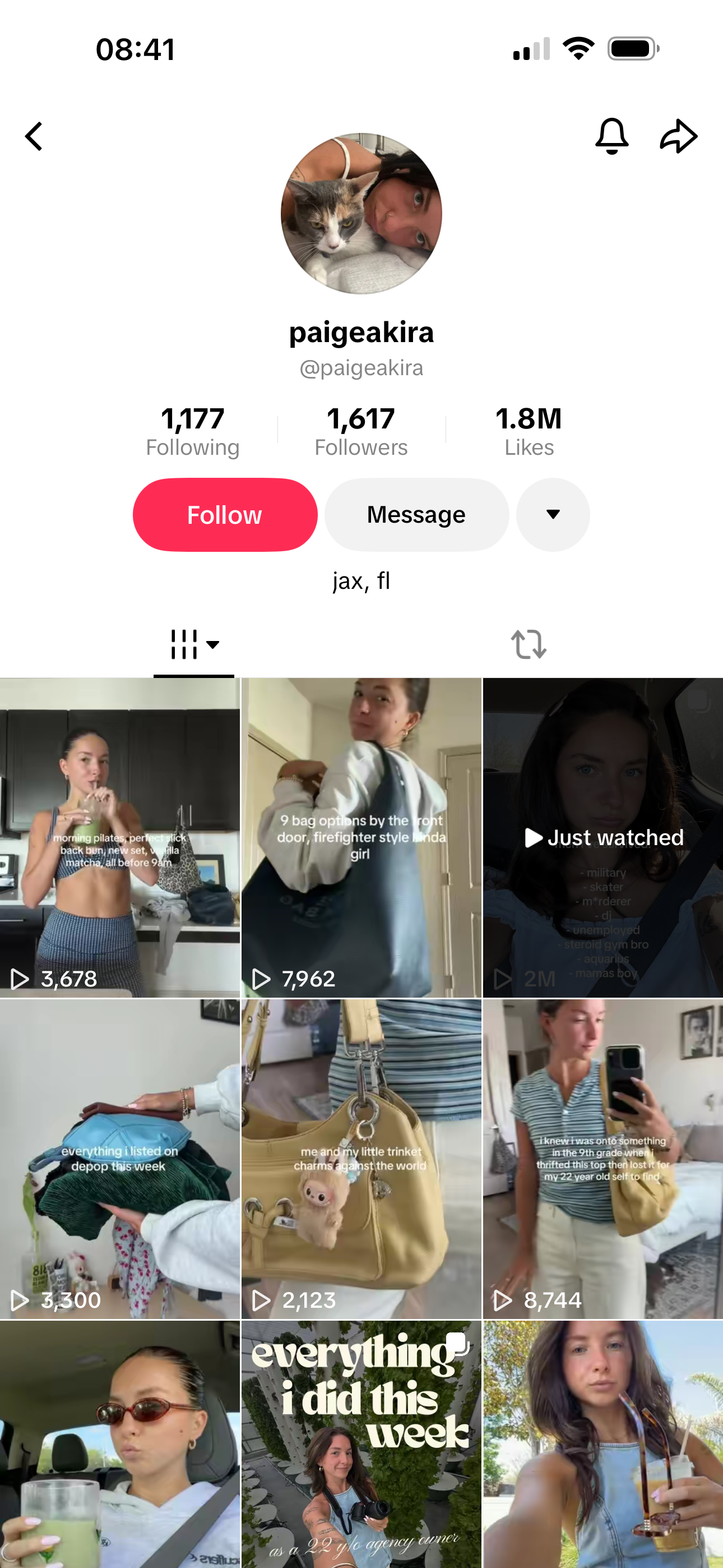This screenshot has width=723, height=1568.
Task: Open the depop listings video
Action: tap(119, 1159)
